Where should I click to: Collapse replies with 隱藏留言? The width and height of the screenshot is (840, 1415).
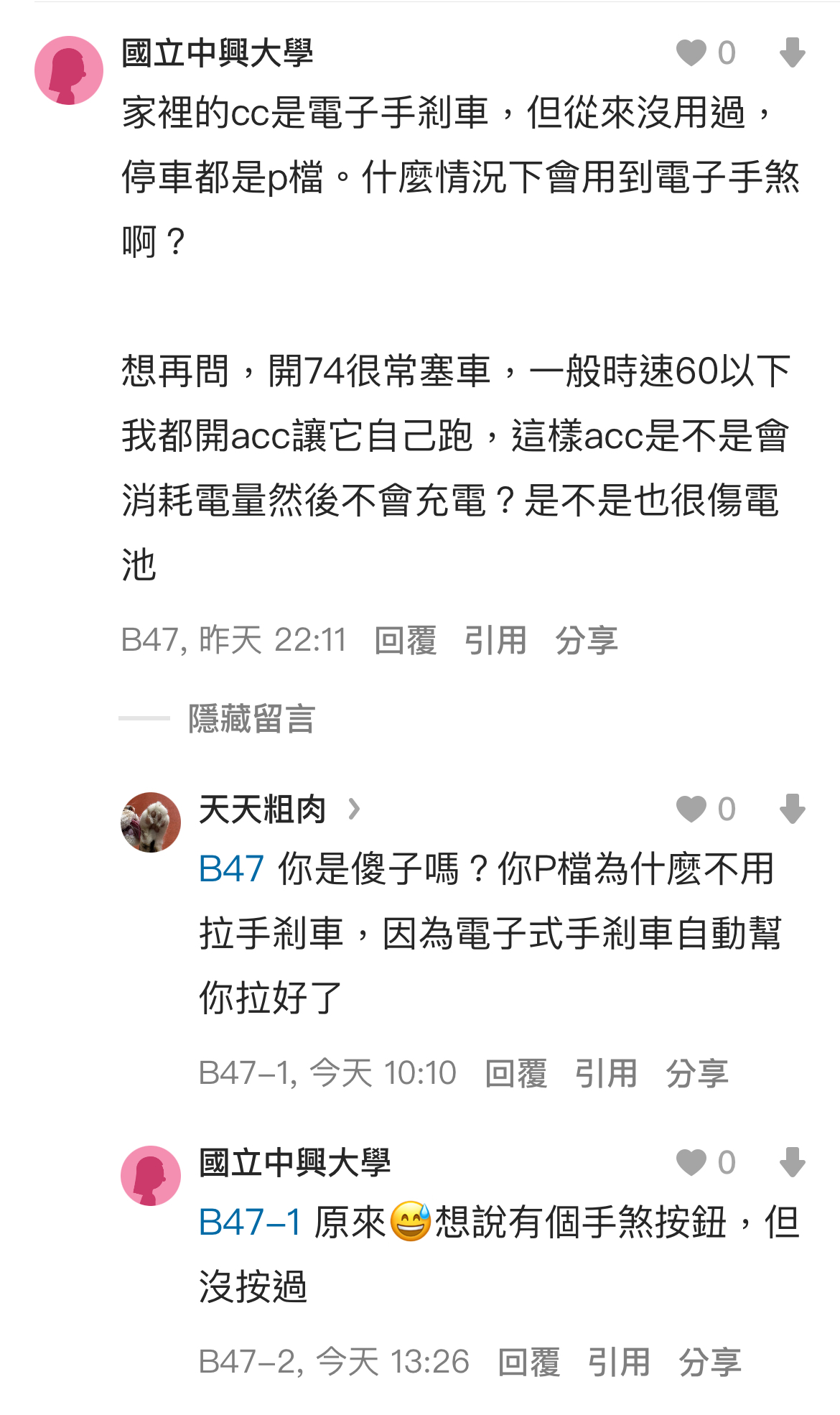[x=252, y=718]
